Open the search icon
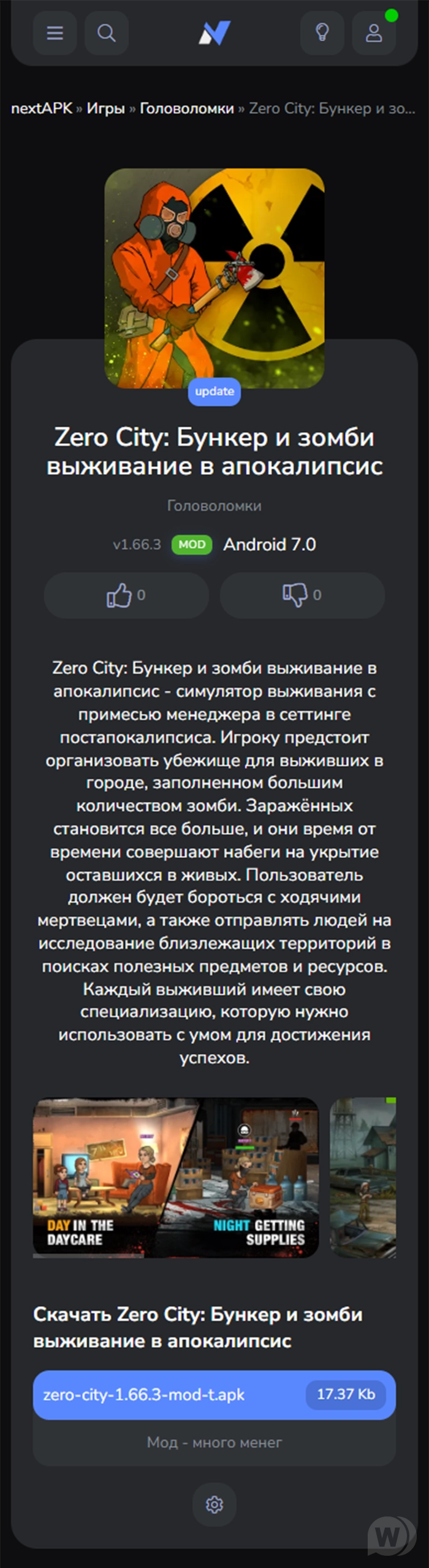The width and height of the screenshot is (429, 1568). [x=107, y=33]
